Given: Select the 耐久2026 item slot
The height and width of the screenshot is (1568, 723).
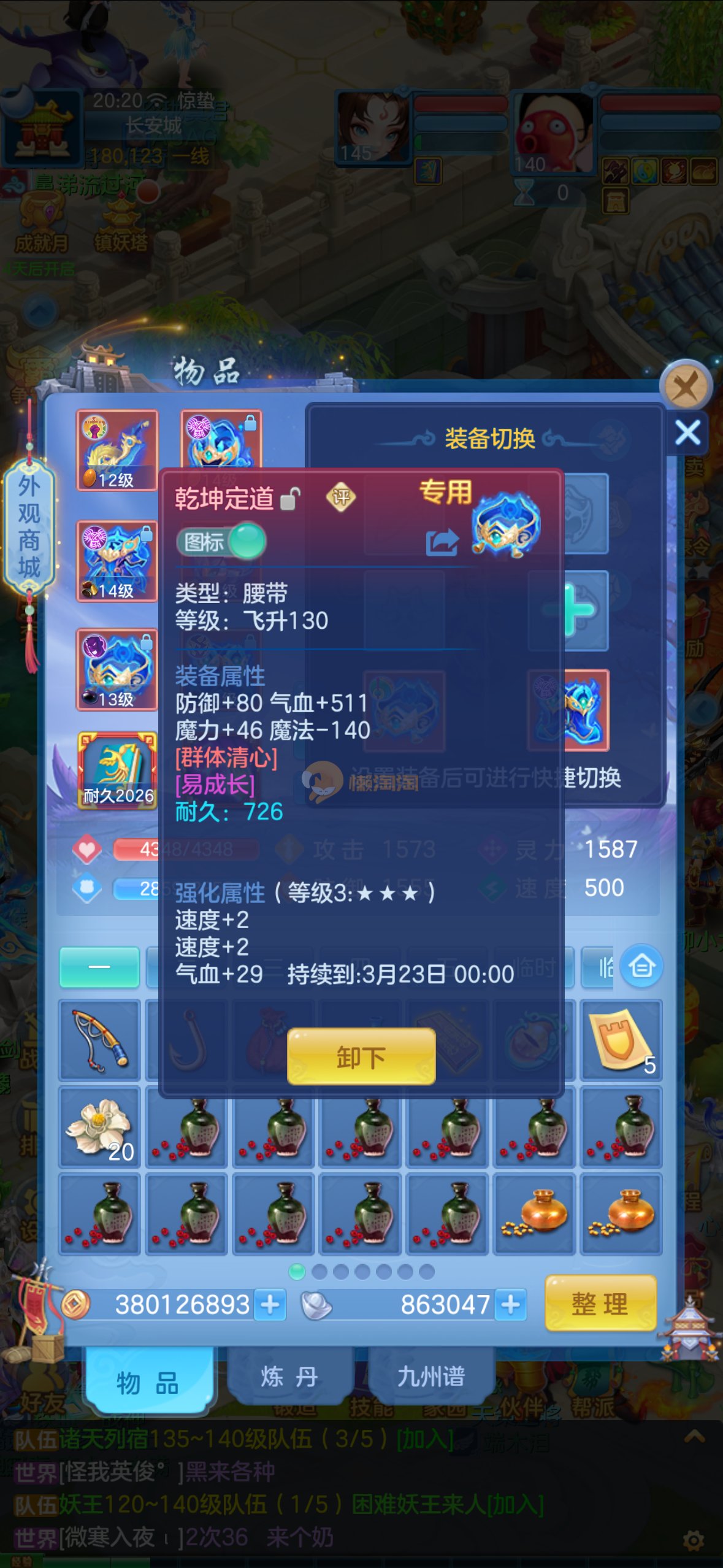Looking at the screenshot, I should coord(117,770).
